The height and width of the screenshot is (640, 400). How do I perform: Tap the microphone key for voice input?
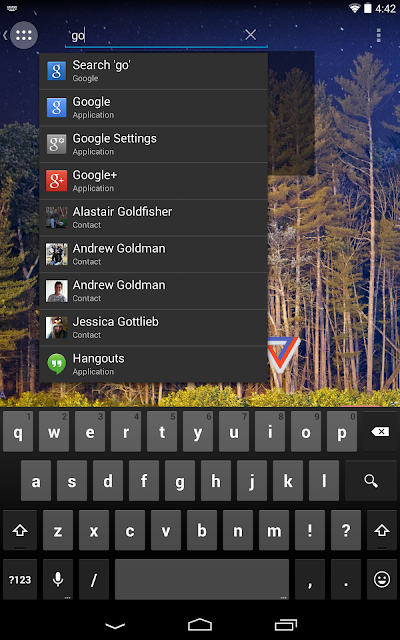(58, 580)
